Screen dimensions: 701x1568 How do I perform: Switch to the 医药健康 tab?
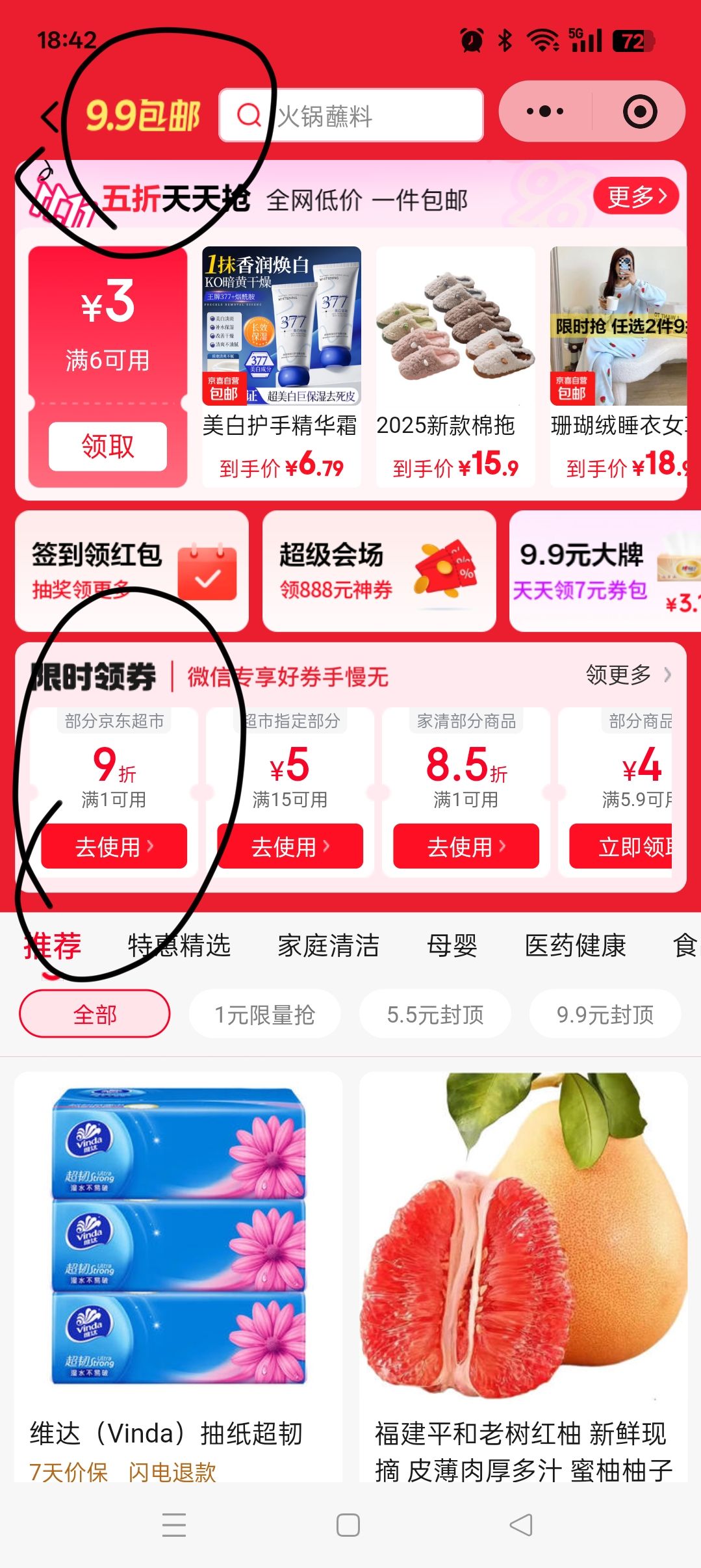pyautogui.click(x=574, y=946)
